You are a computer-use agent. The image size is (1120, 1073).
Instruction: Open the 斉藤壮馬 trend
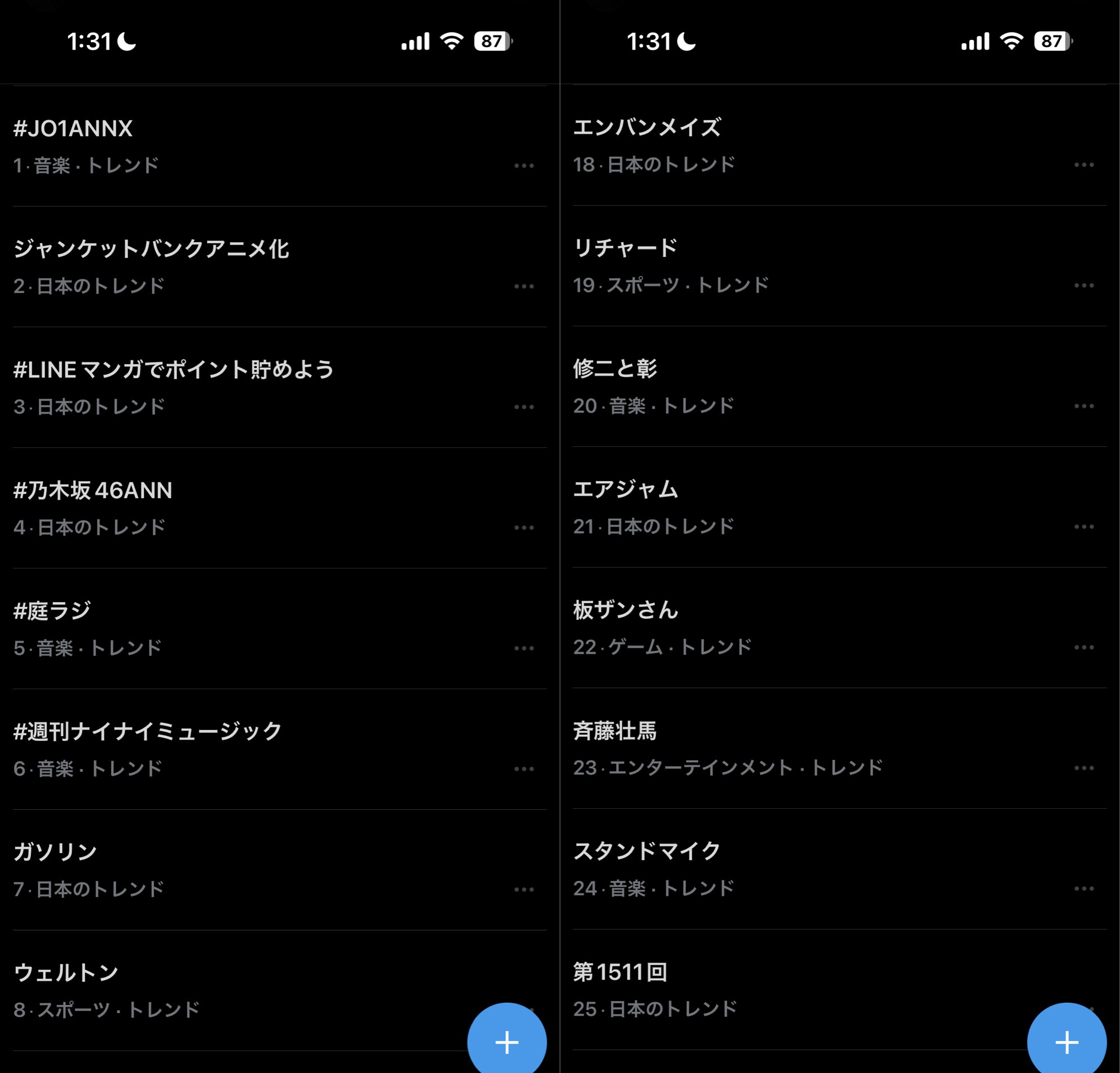point(840,749)
